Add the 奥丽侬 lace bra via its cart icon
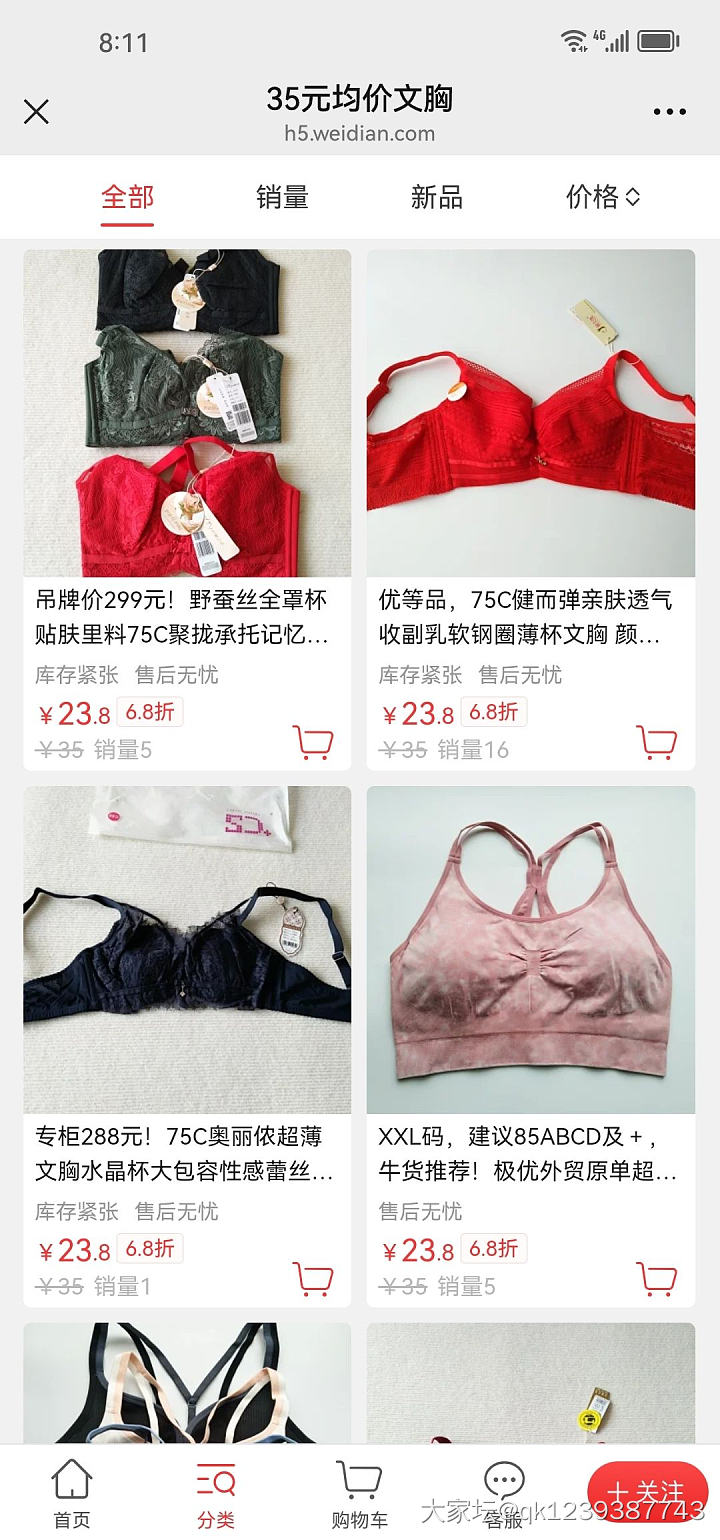Image resolution: width=720 pixels, height=1540 pixels. (313, 1277)
